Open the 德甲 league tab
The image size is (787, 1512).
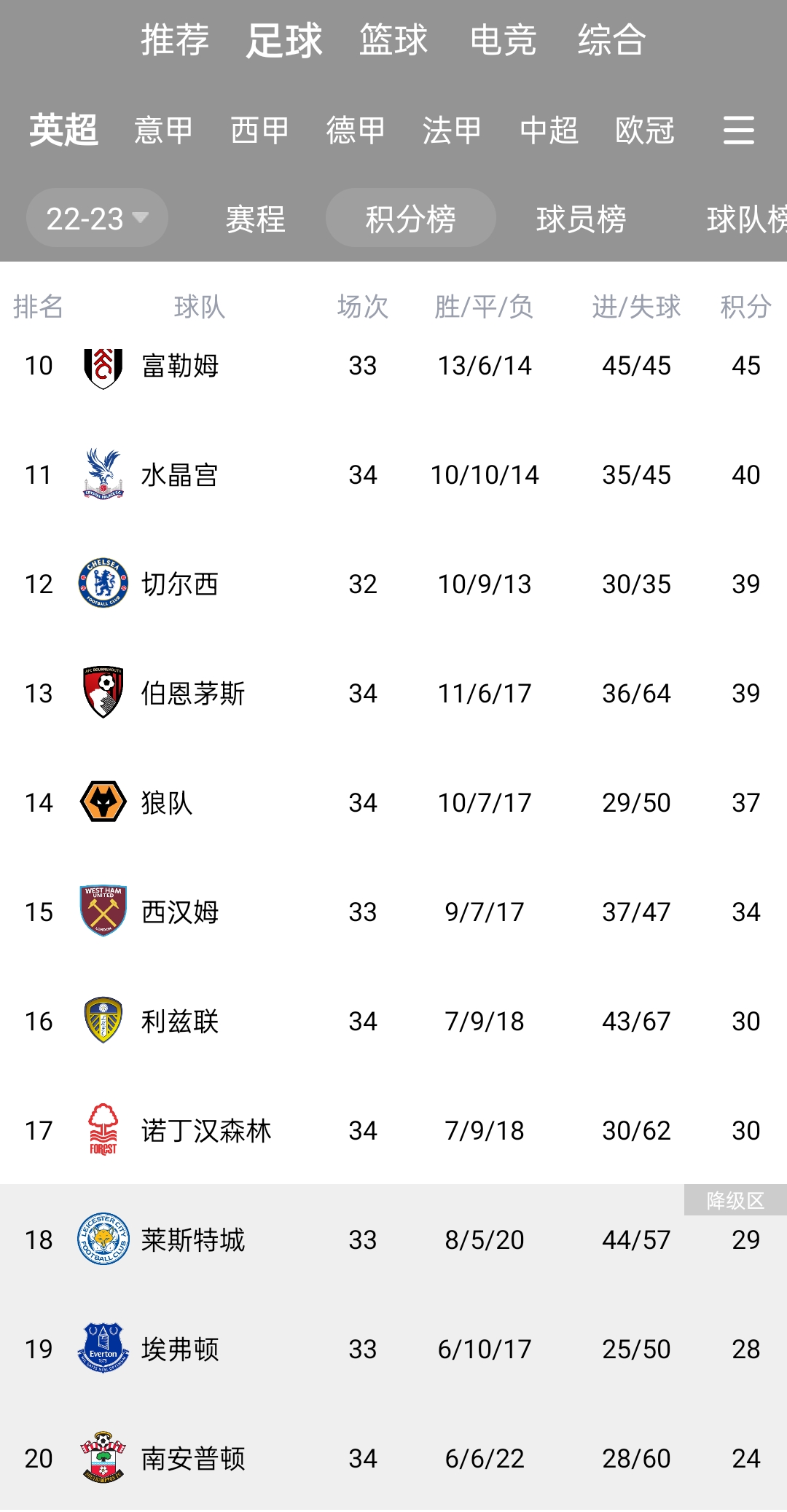[x=356, y=130]
